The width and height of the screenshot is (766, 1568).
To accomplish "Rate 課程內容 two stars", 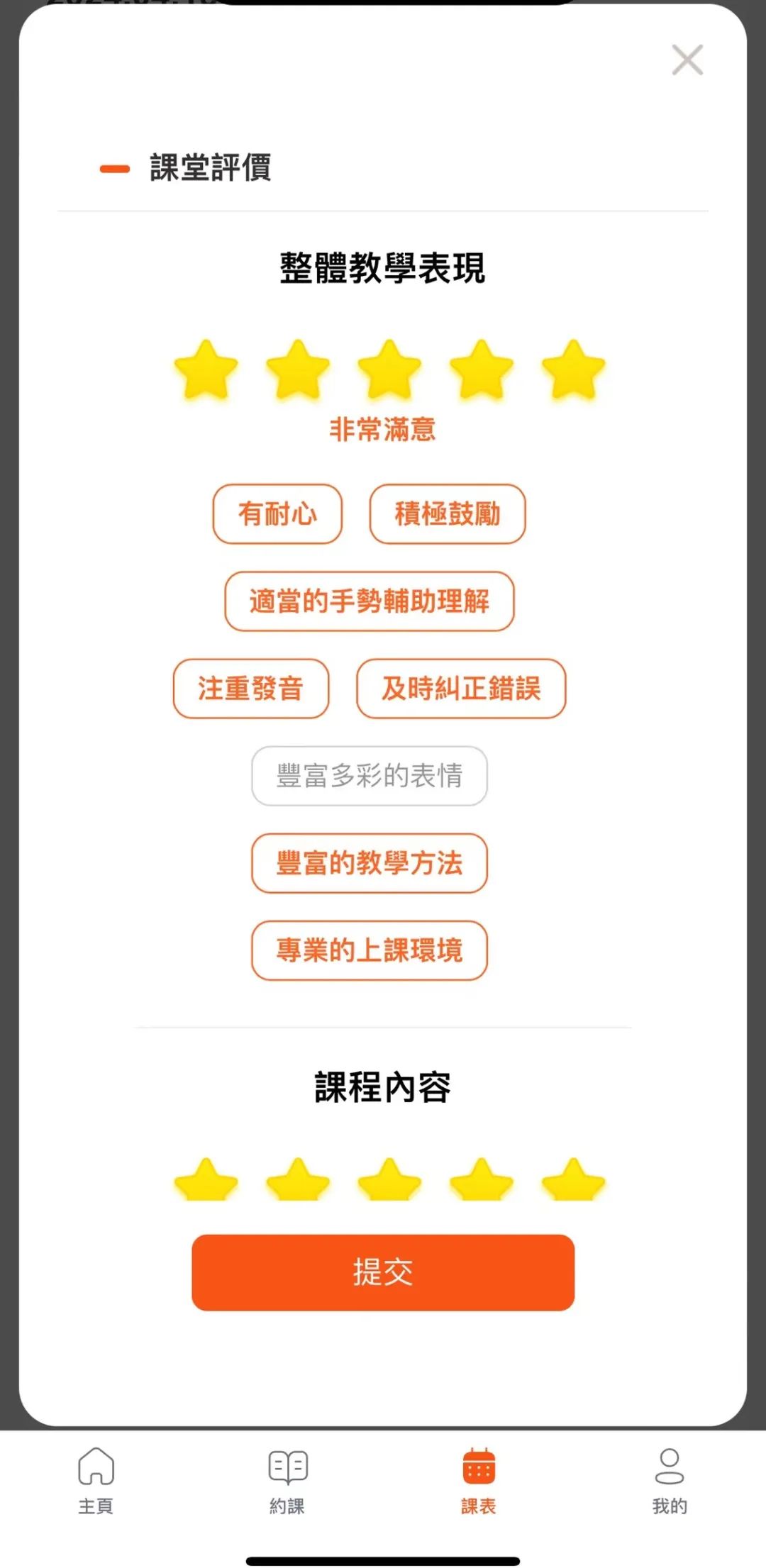I will coord(298,1181).
